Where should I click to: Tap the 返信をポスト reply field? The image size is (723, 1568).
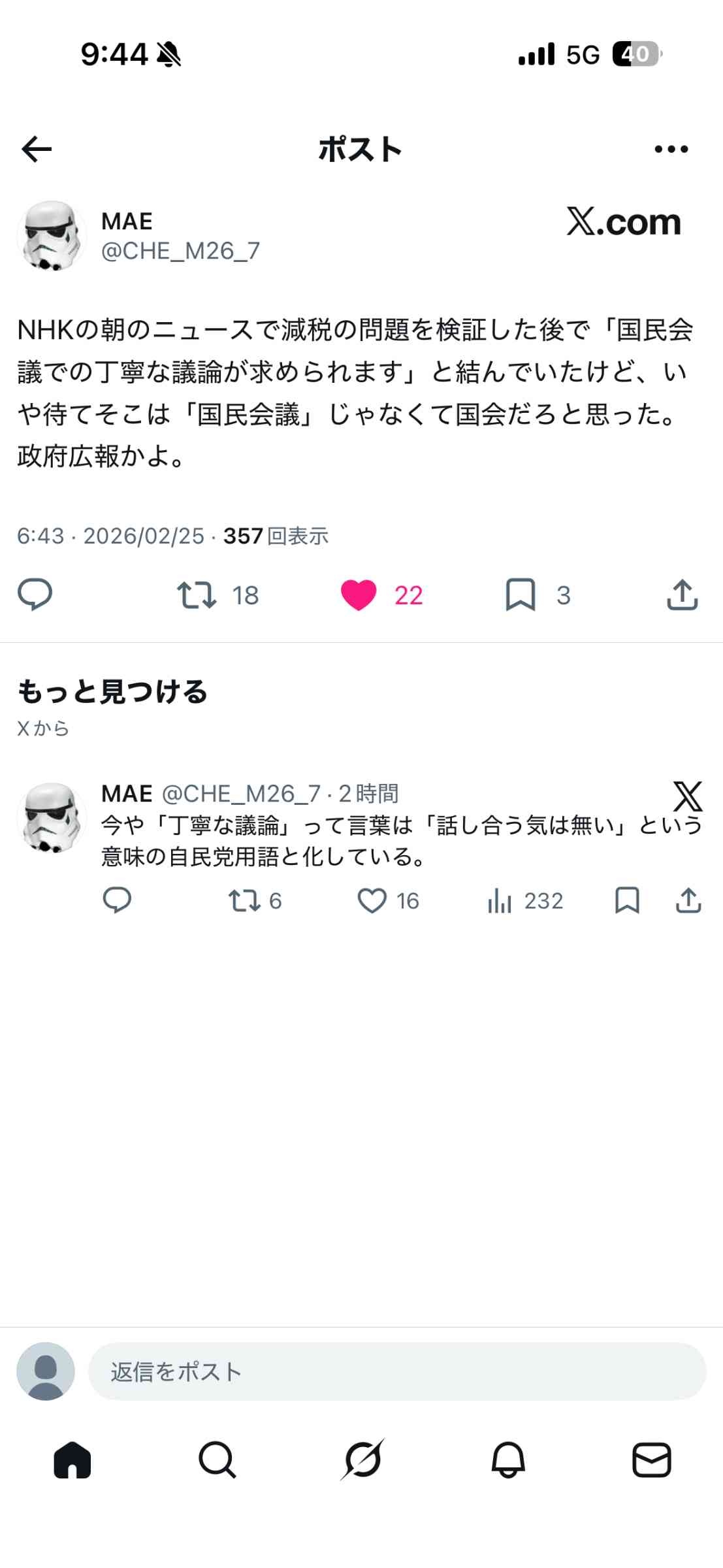point(397,1371)
